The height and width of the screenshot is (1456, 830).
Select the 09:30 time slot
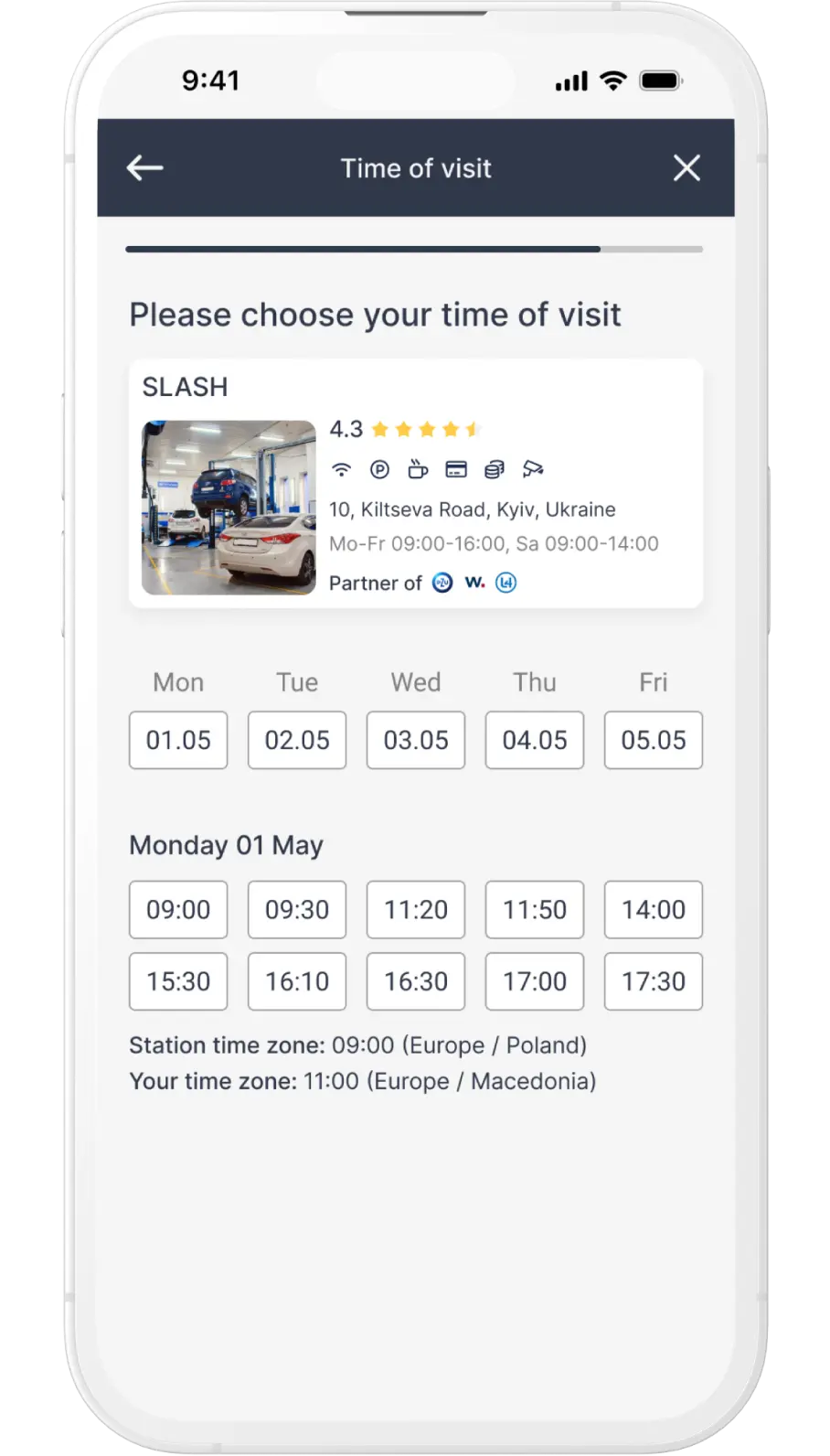[297, 910]
